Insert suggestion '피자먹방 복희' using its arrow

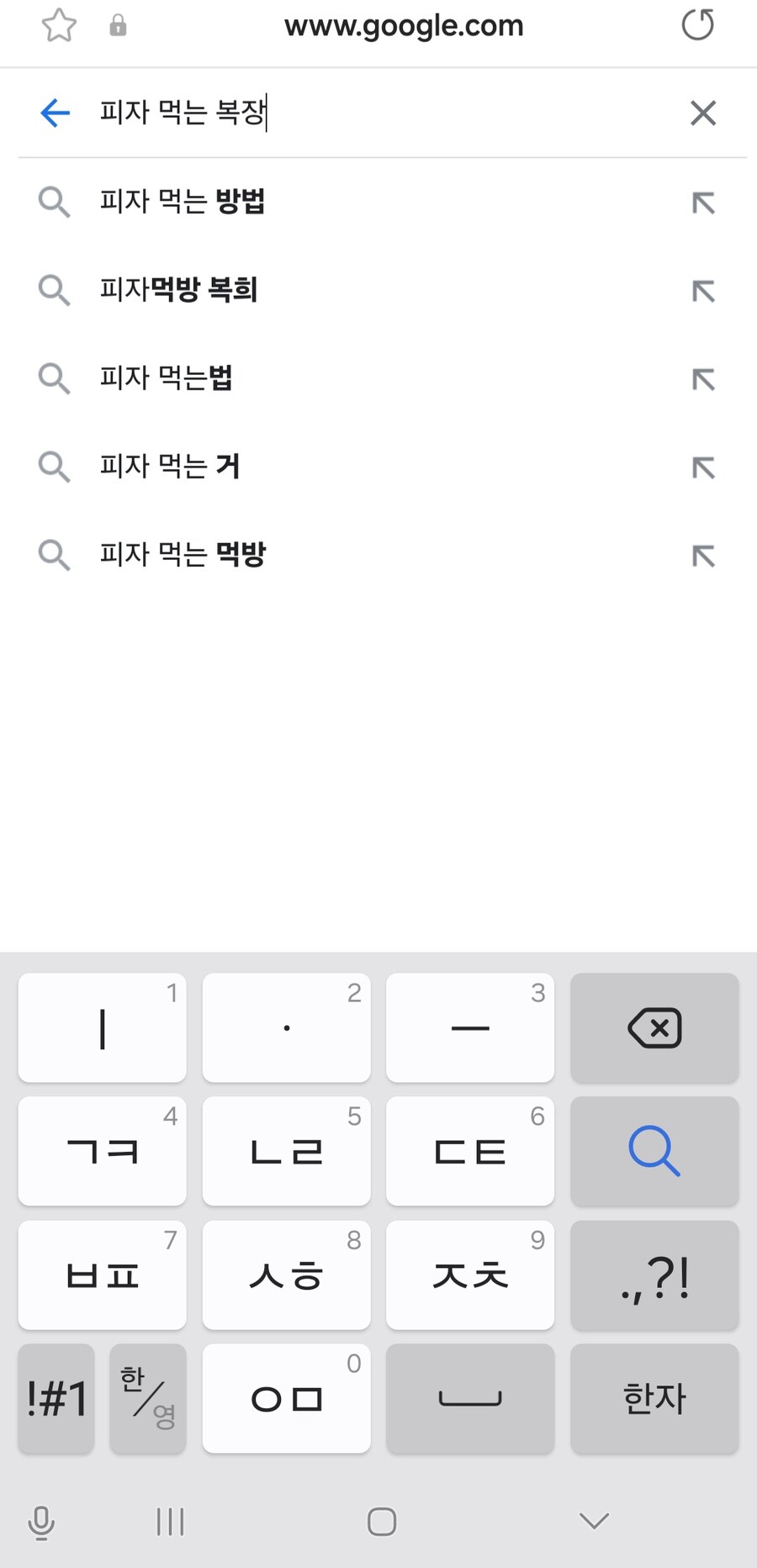tap(703, 290)
